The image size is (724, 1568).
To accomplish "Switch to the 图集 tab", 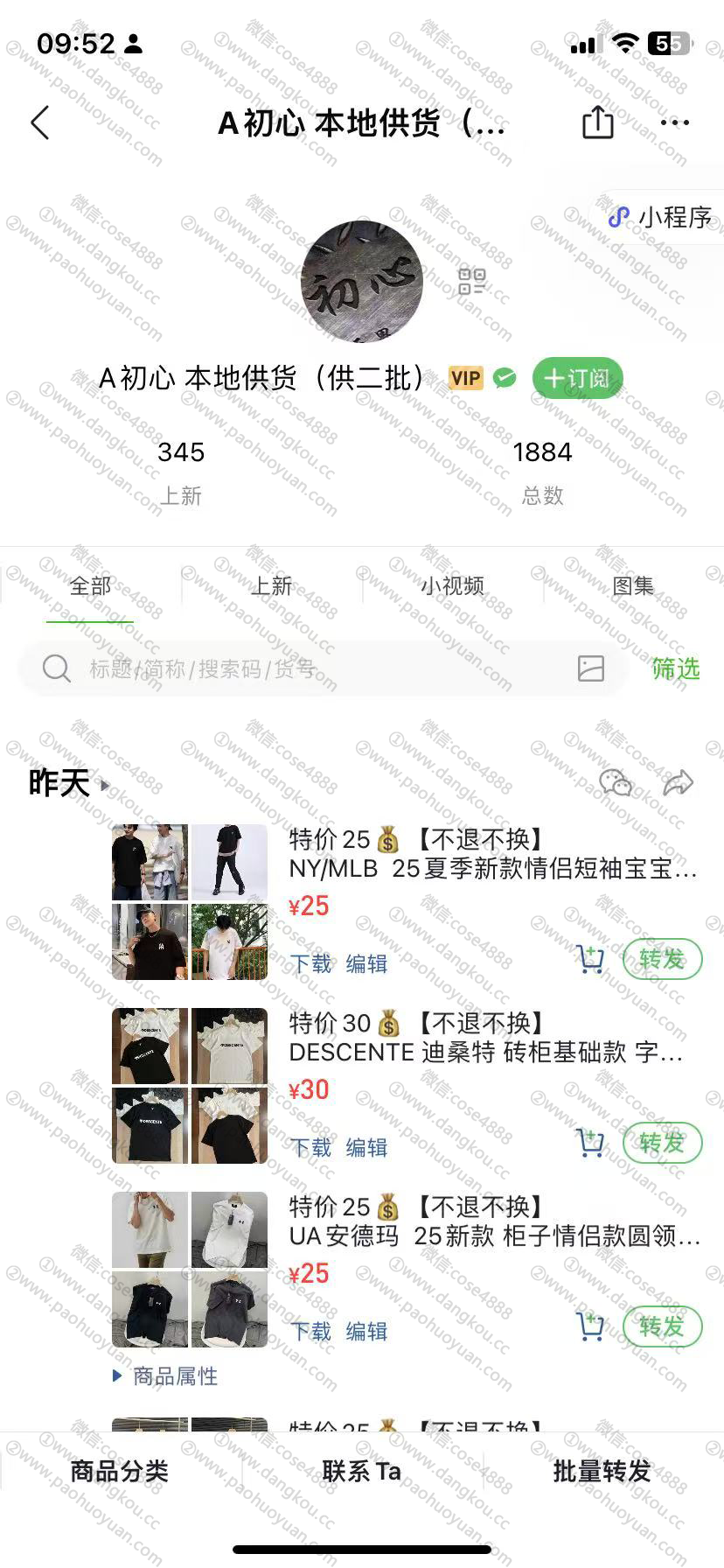I will point(632,585).
